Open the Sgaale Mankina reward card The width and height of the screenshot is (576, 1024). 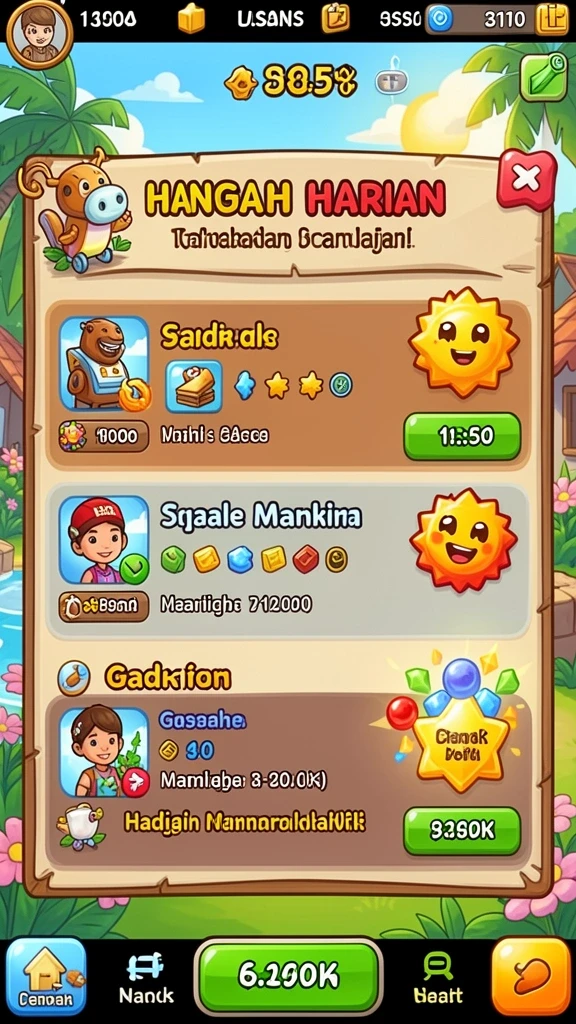point(288,561)
